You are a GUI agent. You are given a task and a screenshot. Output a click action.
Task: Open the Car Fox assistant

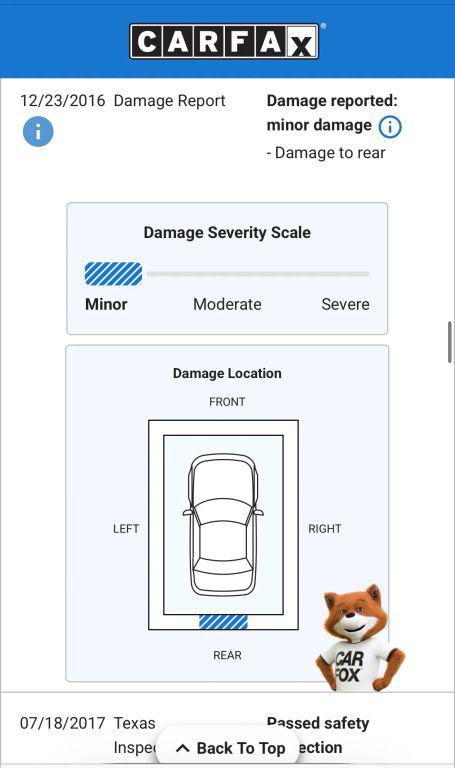359,638
